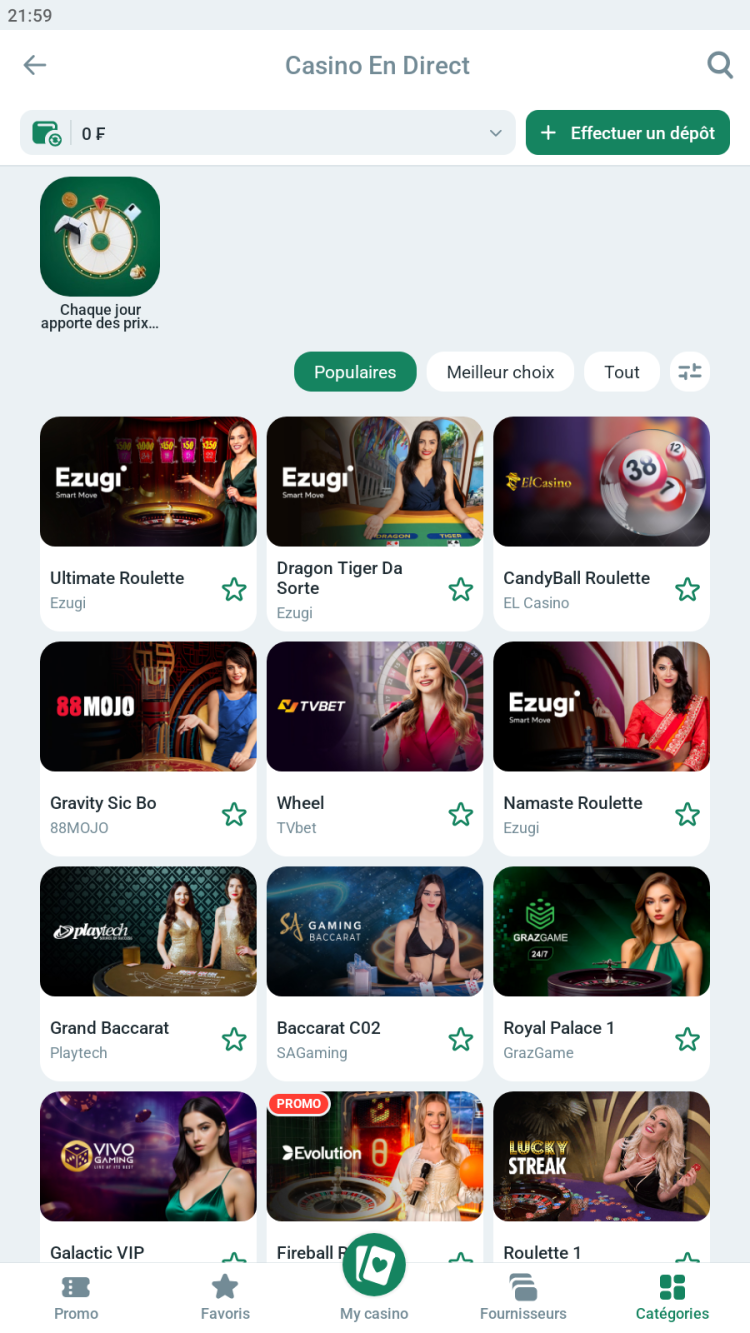Screen dimensions: 750x1333
Task: Open the daily prize wheel promo
Action: (100, 237)
